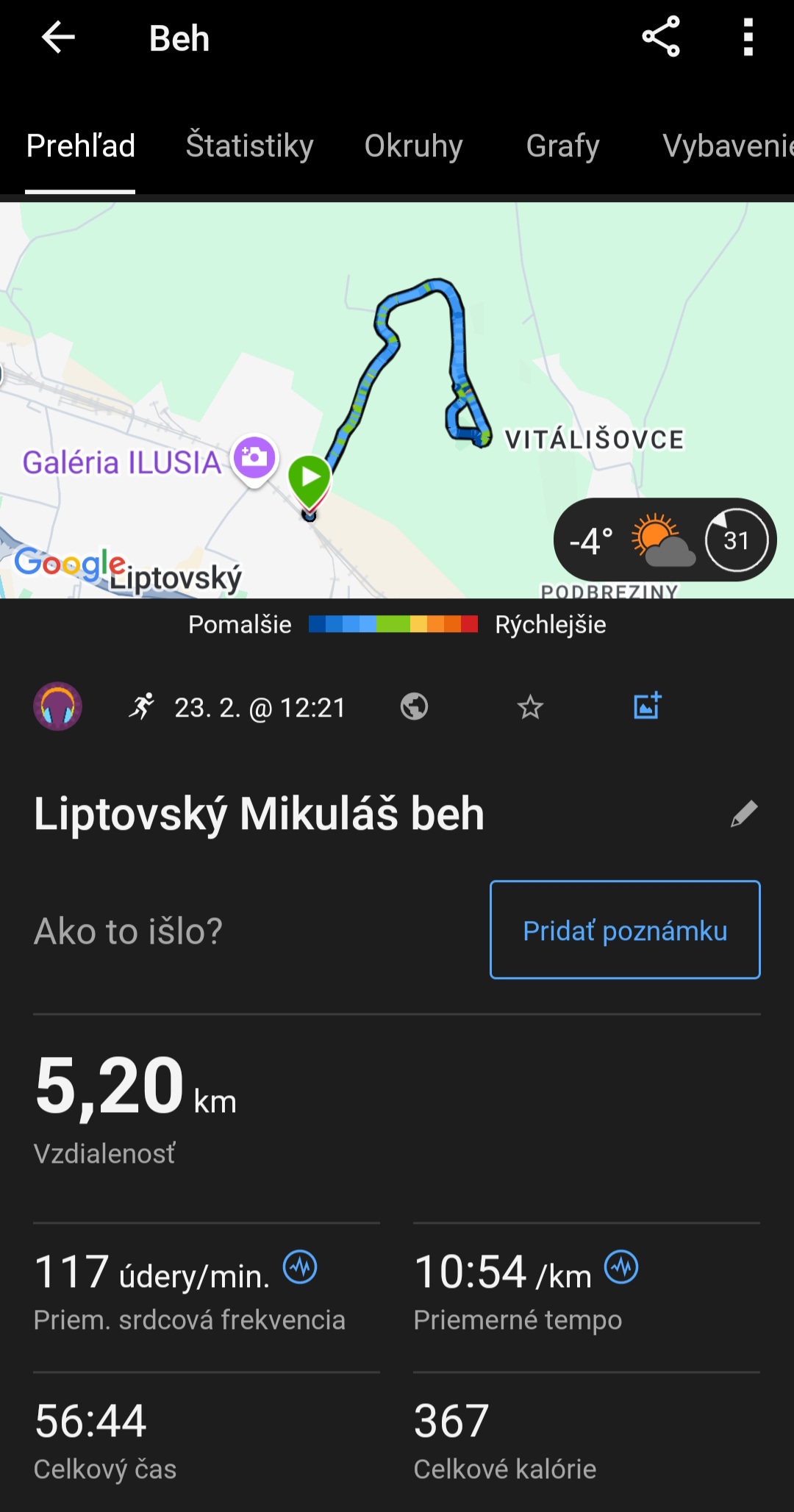794x1512 pixels.
Task: Edit the activity name with pencil icon
Action: pos(744,814)
